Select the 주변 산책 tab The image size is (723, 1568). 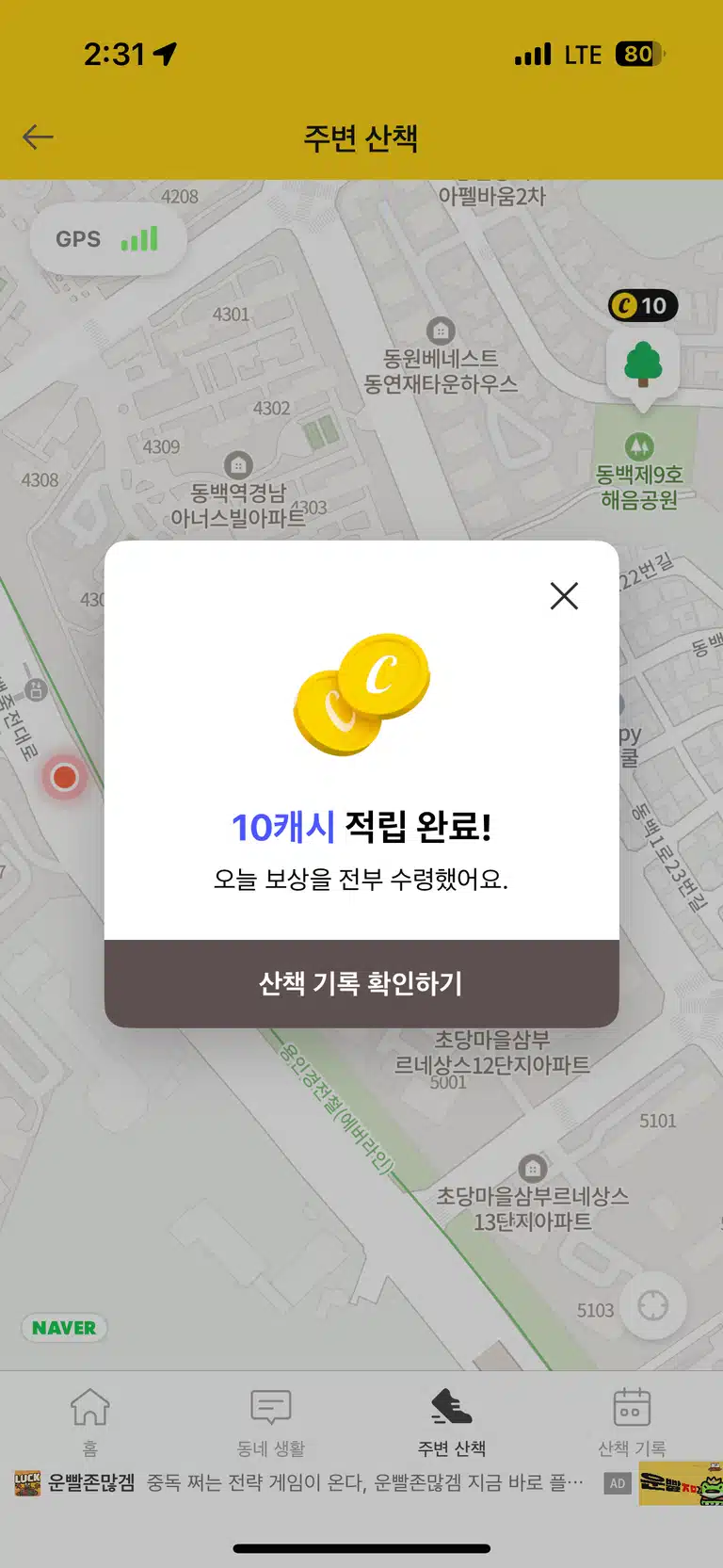452,1422
